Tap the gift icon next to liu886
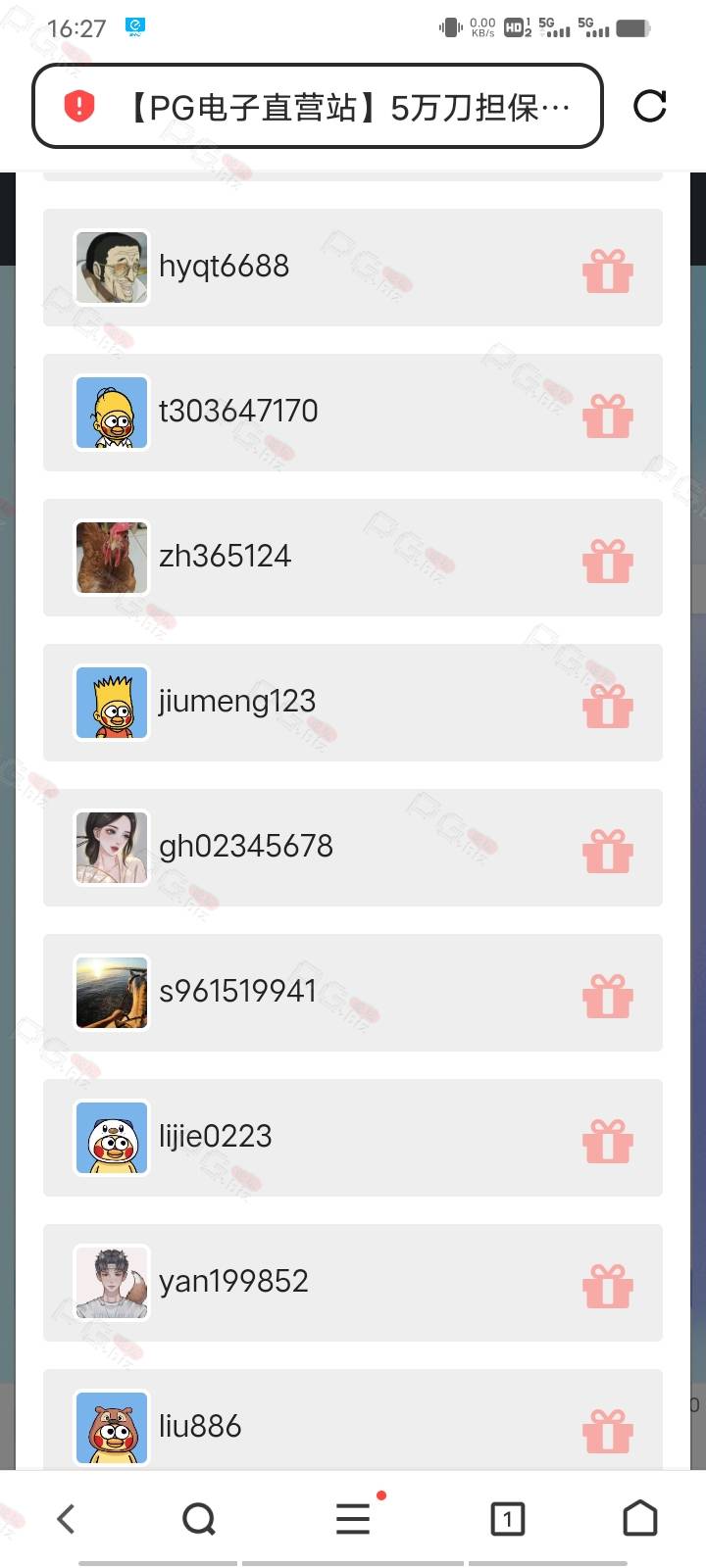 [x=608, y=1432]
